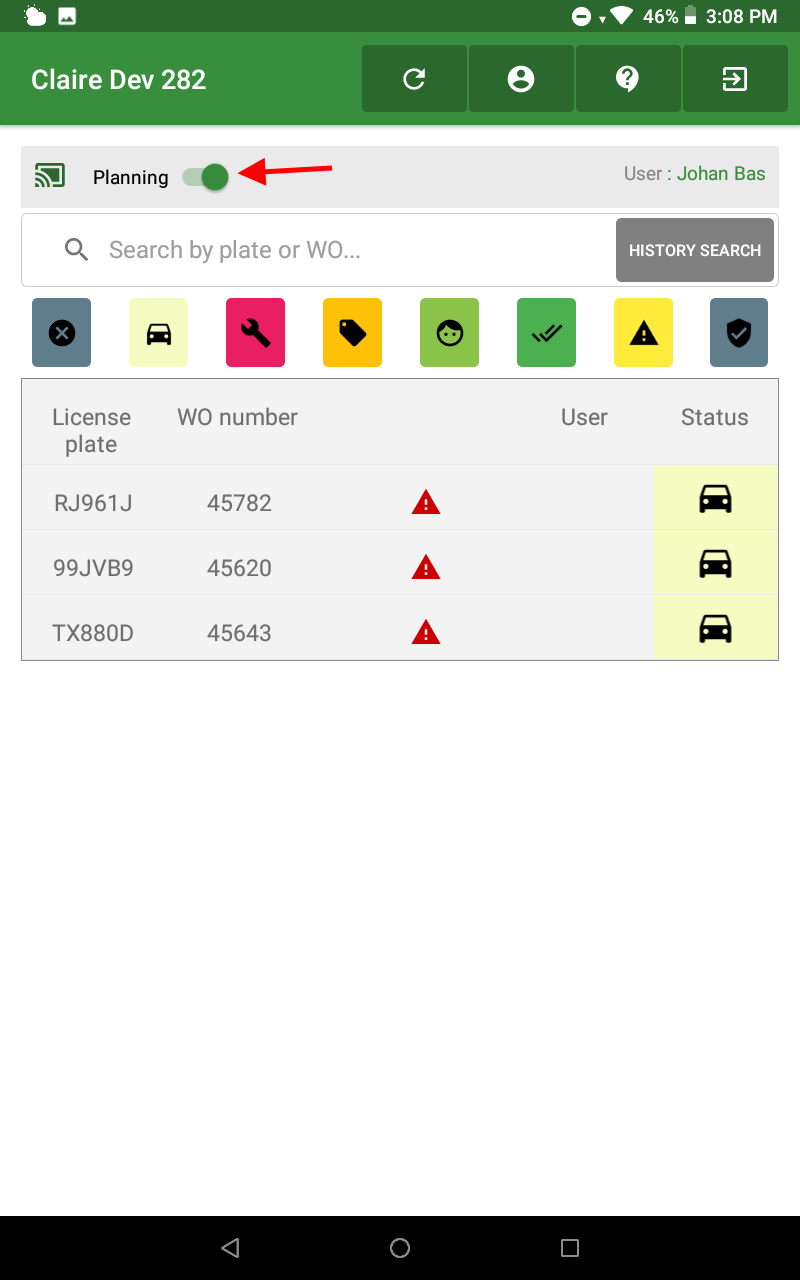Select the light yellow car status filter
The width and height of the screenshot is (800, 1280).
pyautogui.click(x=159, y=333)
